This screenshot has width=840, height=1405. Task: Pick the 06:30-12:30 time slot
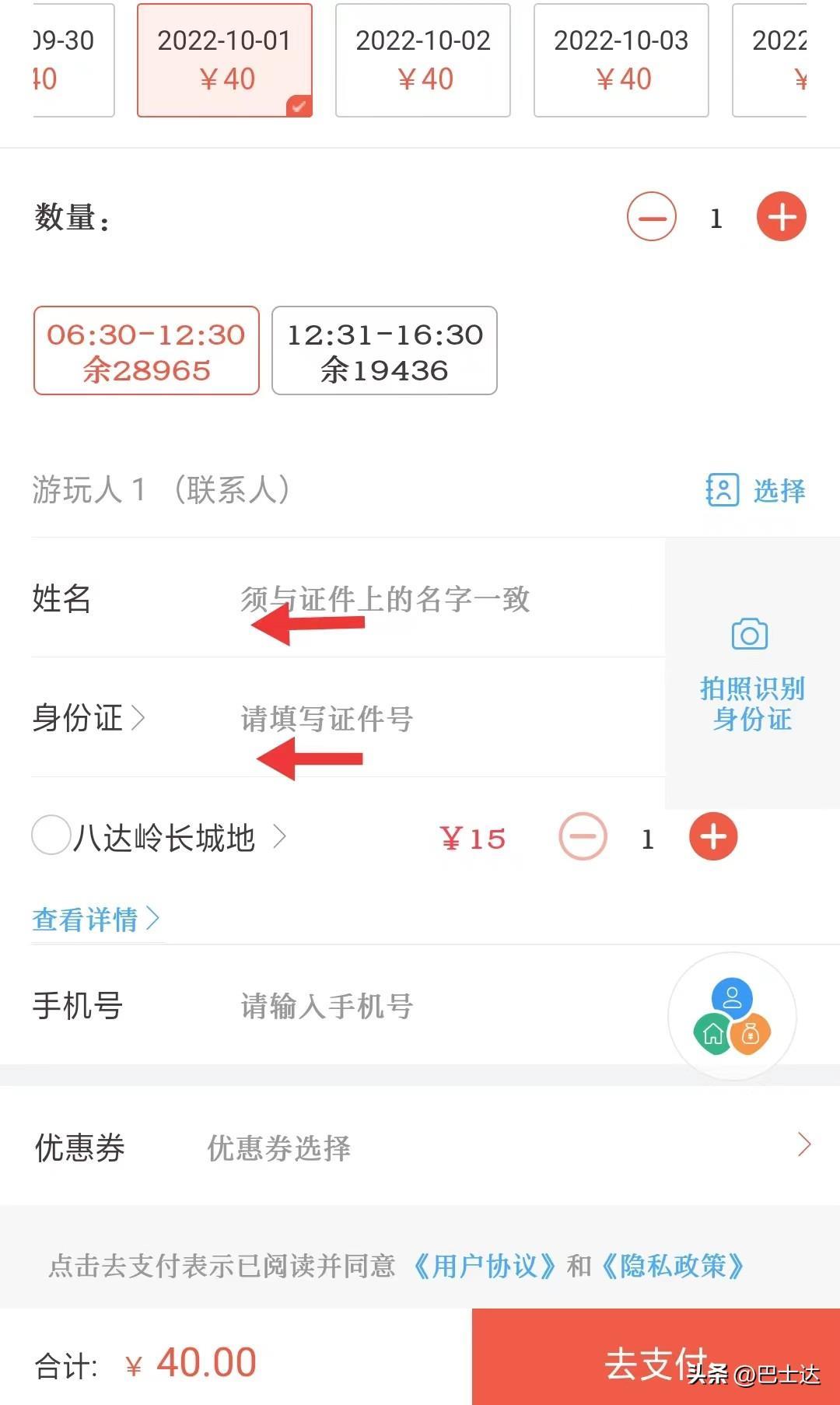click(x=146, y=351)
